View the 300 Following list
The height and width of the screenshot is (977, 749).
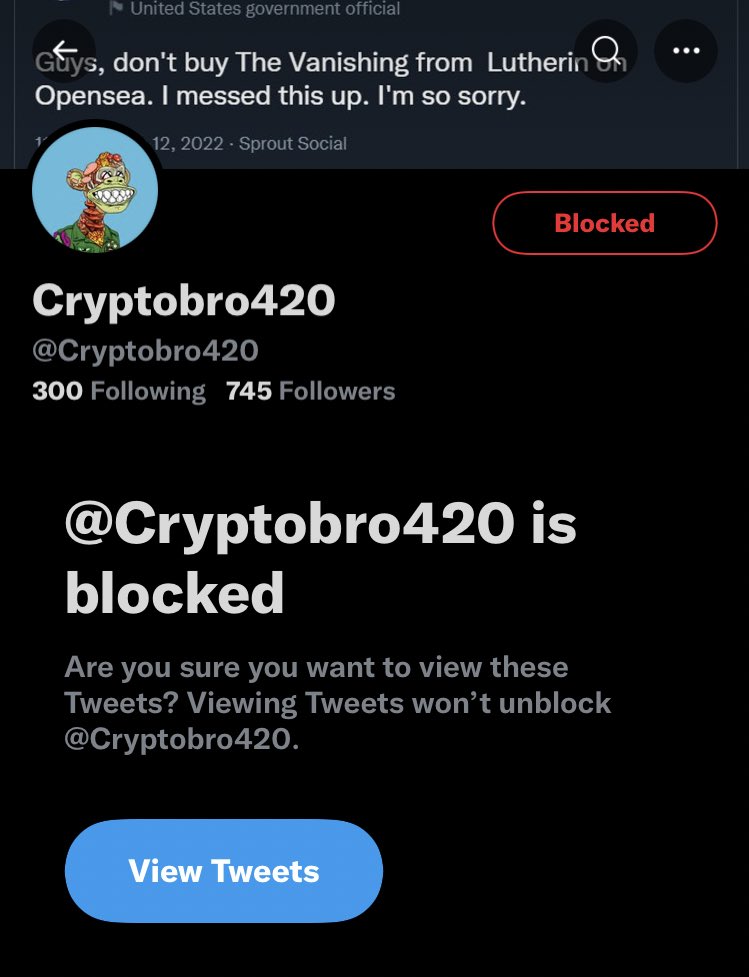[x=118, y=391]
